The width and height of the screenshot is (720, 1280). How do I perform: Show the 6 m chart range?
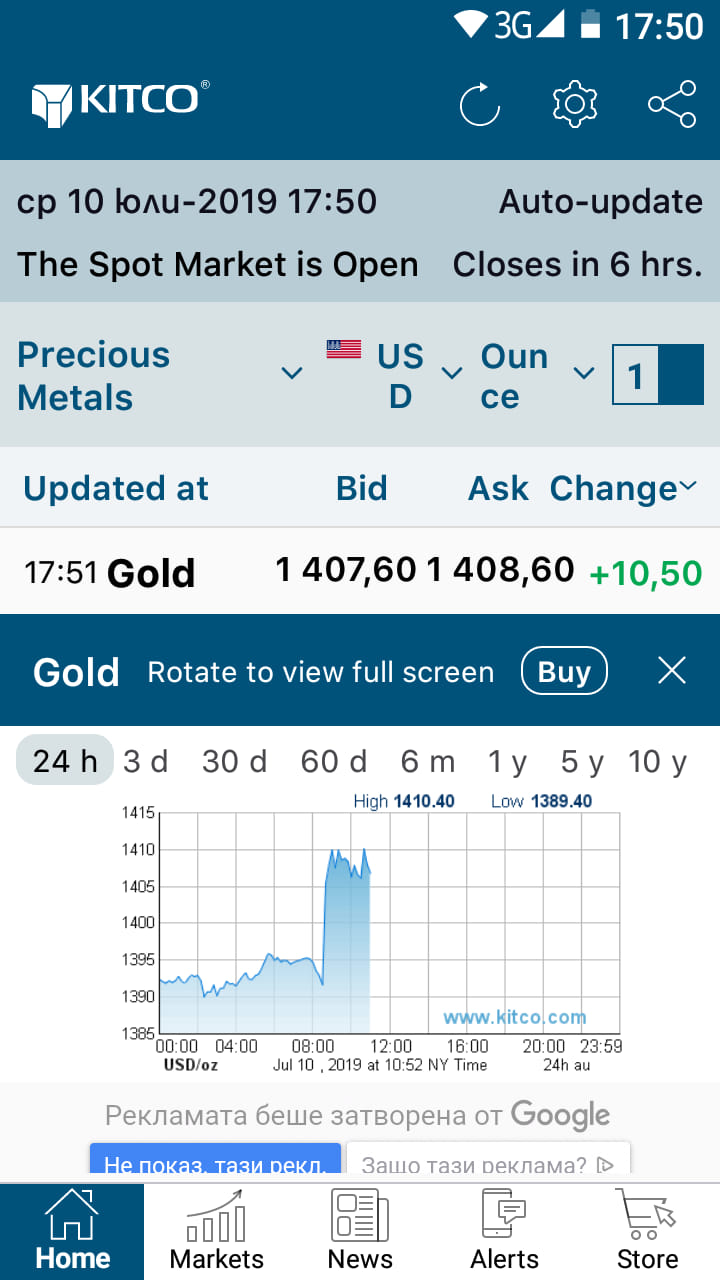coord(428,762)
